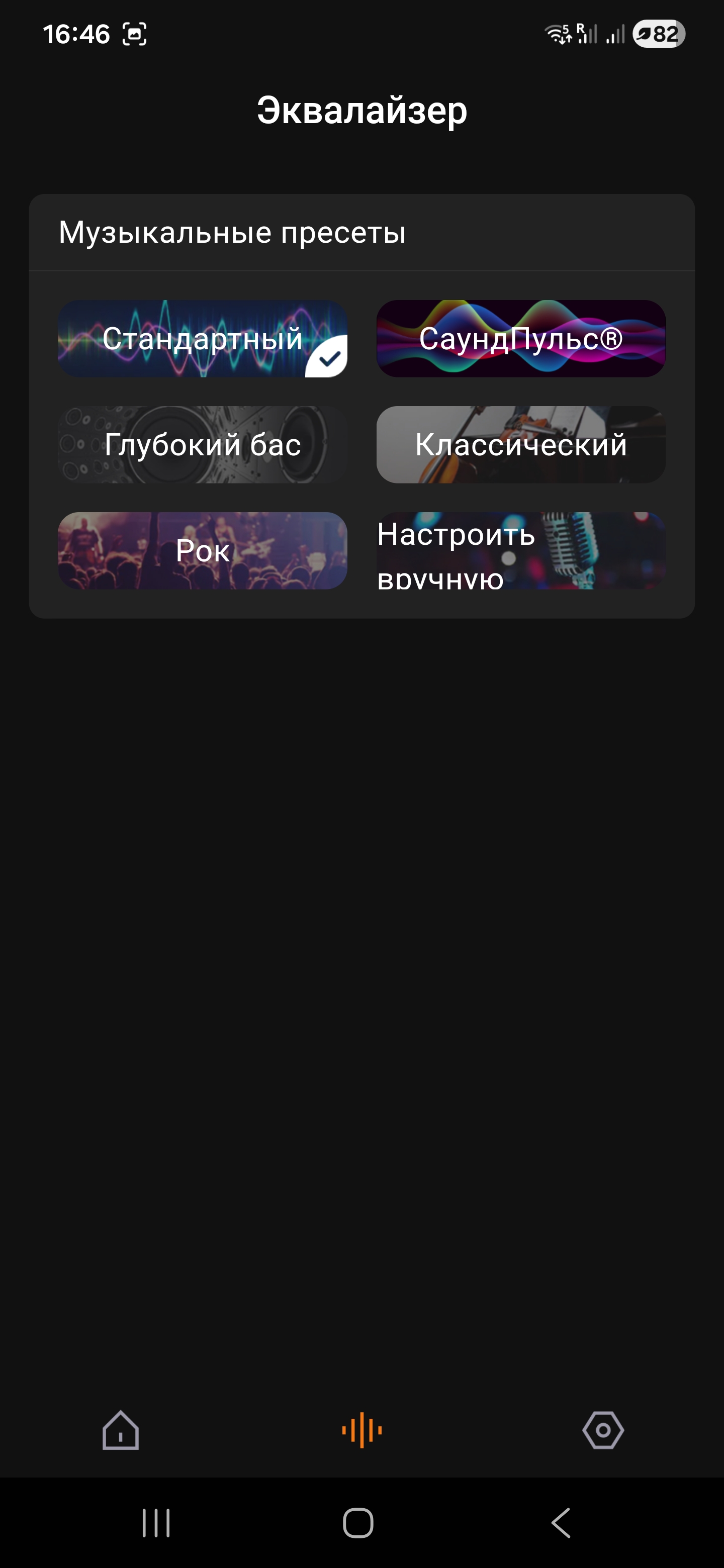
Task: Open the equalizer tab with the waveform icon
Action: click(361, 1430)
